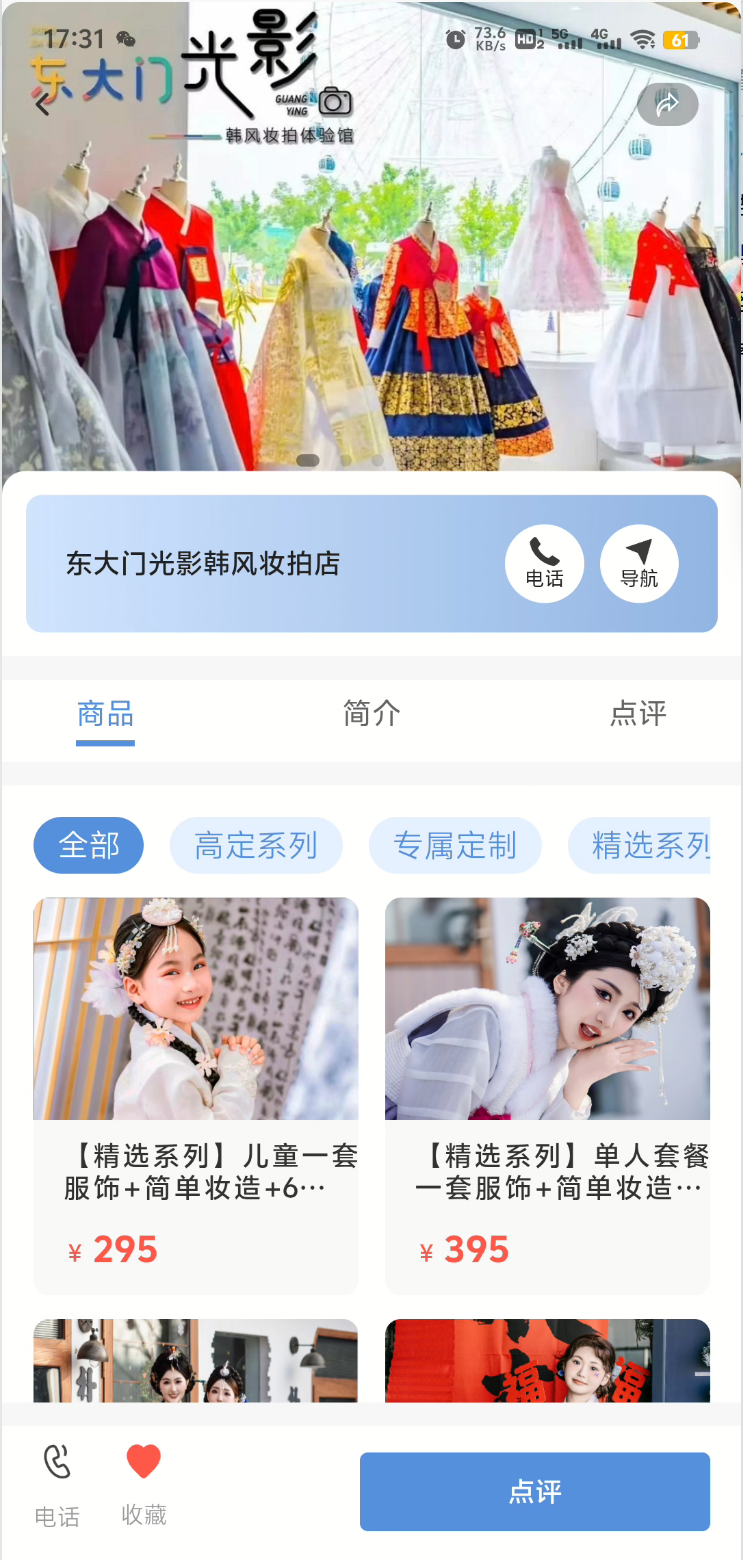The image size is (743, 1560).
Task: Call the shop via 电话 circle button
Action: [544, 564]
